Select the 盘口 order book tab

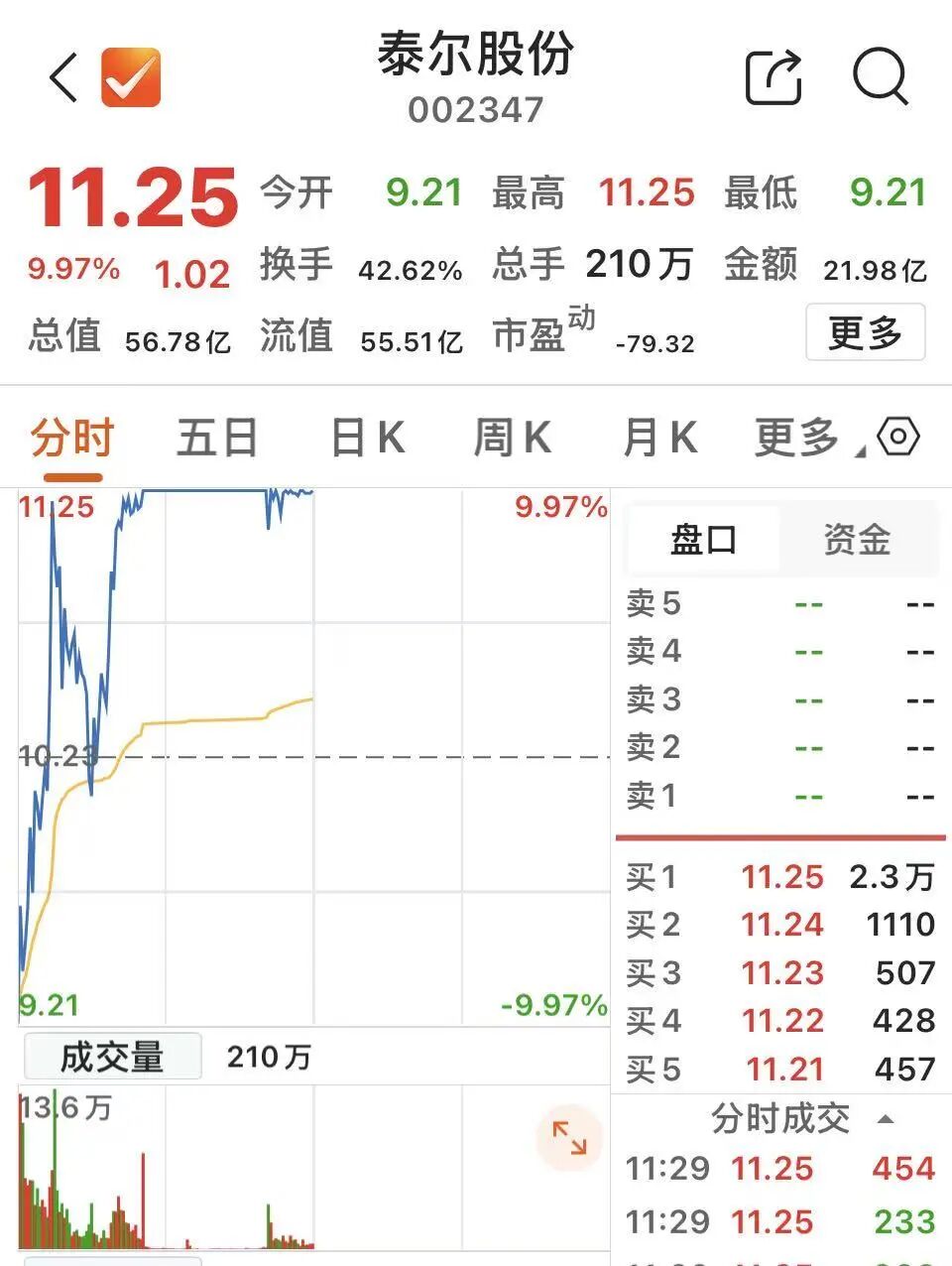point(703,541)
